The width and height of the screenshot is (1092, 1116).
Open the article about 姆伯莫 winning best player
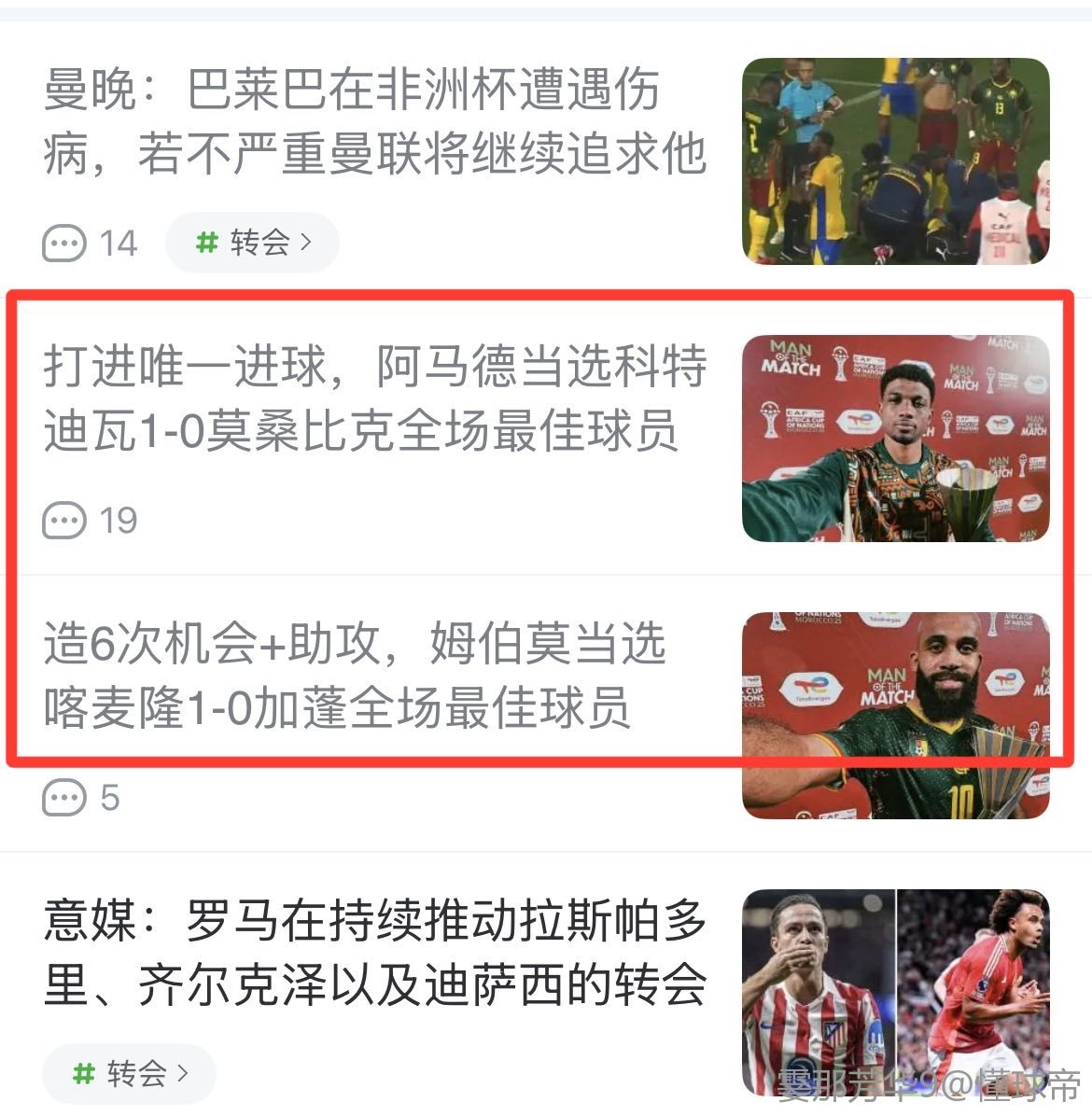(x=355, y=675)
